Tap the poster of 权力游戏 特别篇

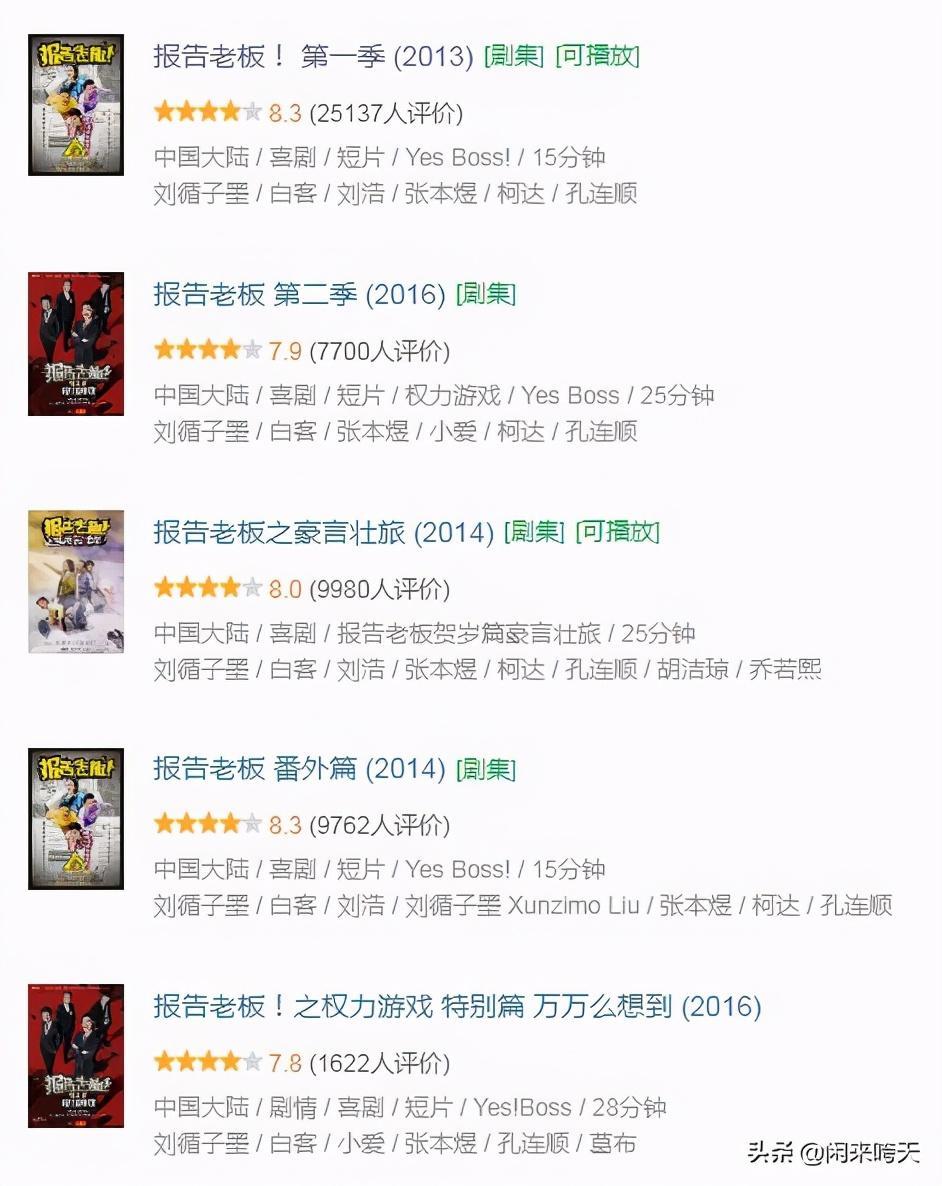point(76,1055)
